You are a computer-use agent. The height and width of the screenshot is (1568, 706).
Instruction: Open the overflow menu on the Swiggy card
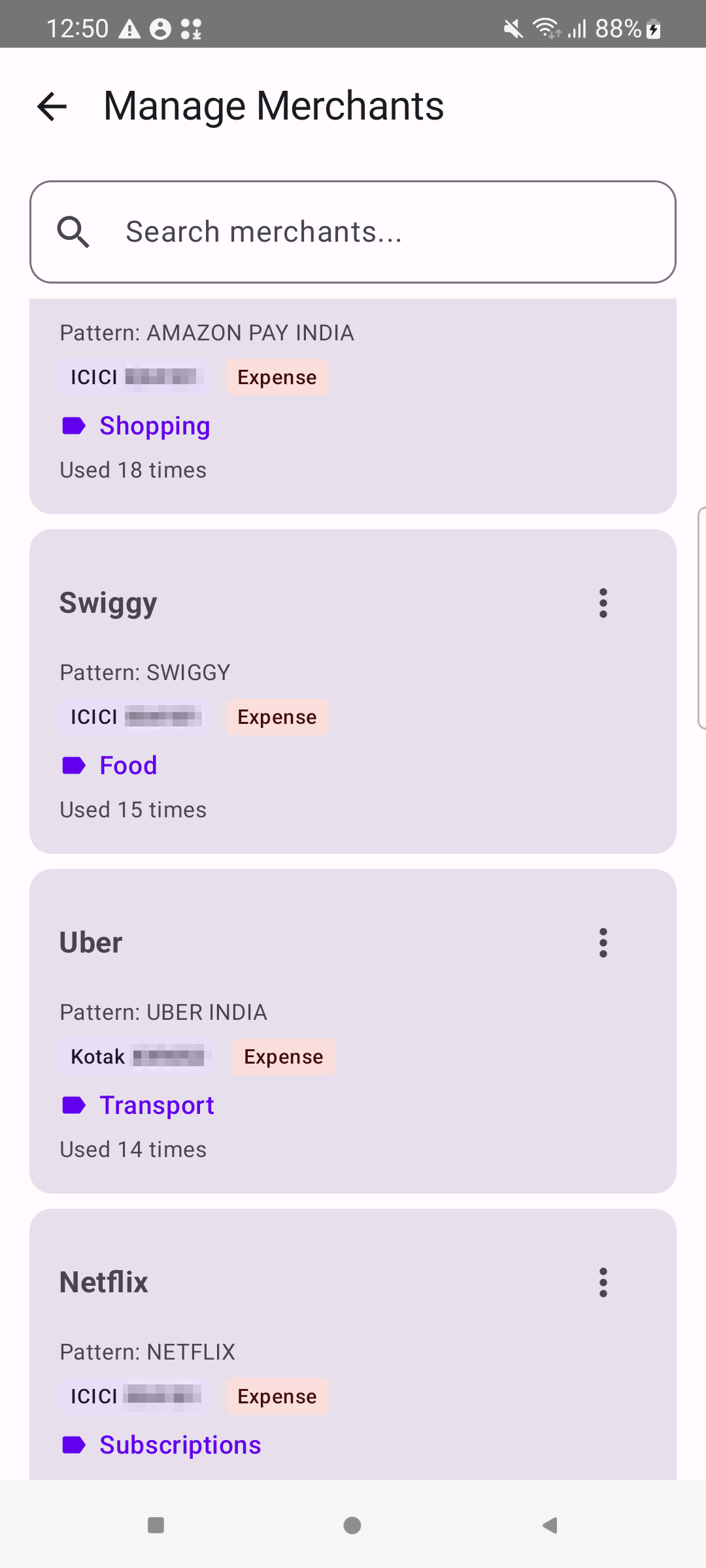point(603,603)
